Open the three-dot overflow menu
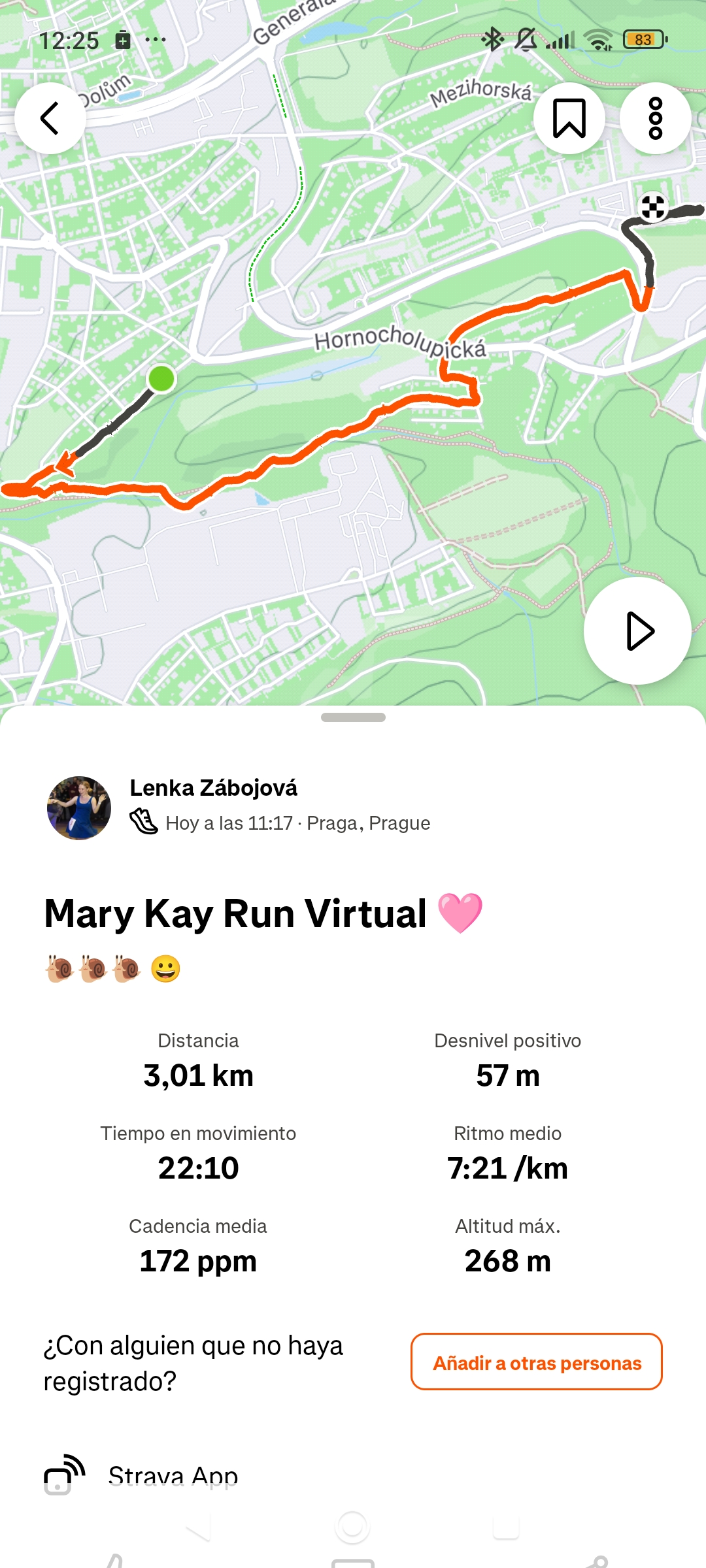This screenshot has width=706, height=1568. coord(655,118)
